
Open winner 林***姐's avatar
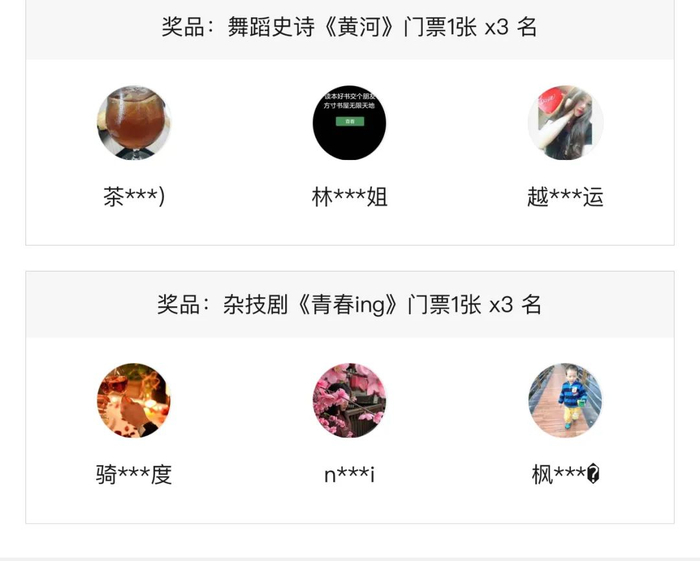click(349, 123)
